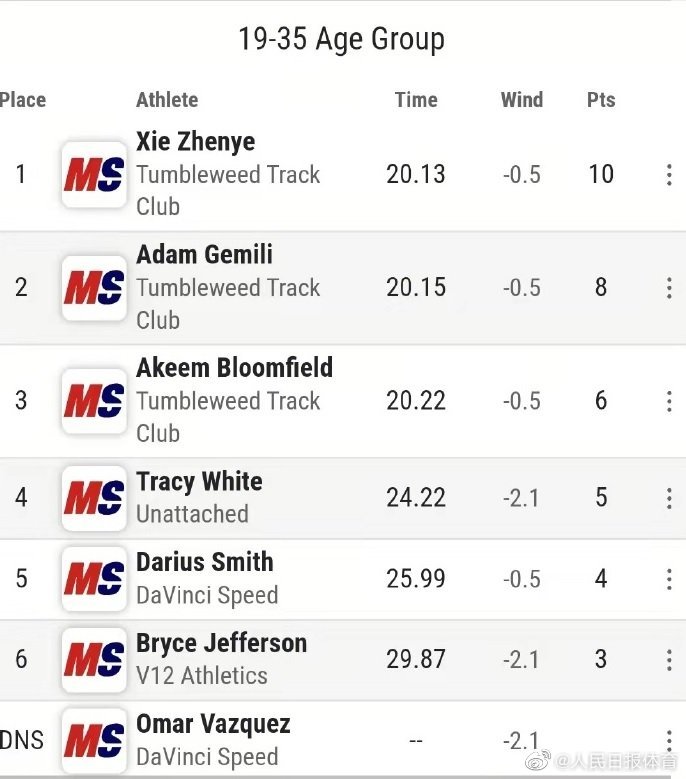686x779 pixels.
Task: Open the options menu for Omar Vazquez
Action: pyautogui.click(x=668, y=739)
